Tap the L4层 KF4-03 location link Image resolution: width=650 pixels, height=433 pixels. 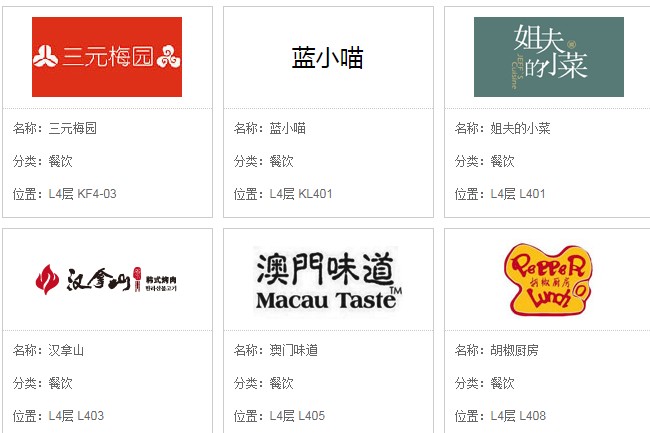click(83, 194)
